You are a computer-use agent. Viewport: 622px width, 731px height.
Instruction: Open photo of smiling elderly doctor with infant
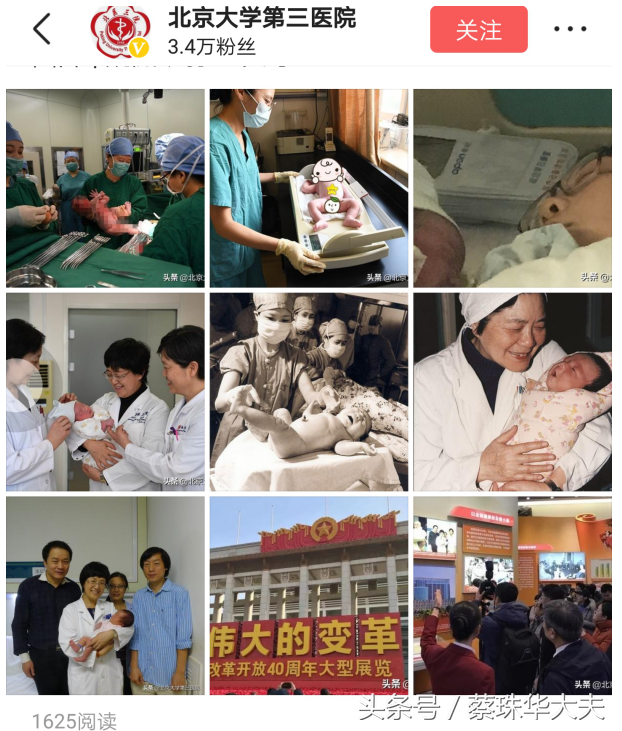point(512,391)
